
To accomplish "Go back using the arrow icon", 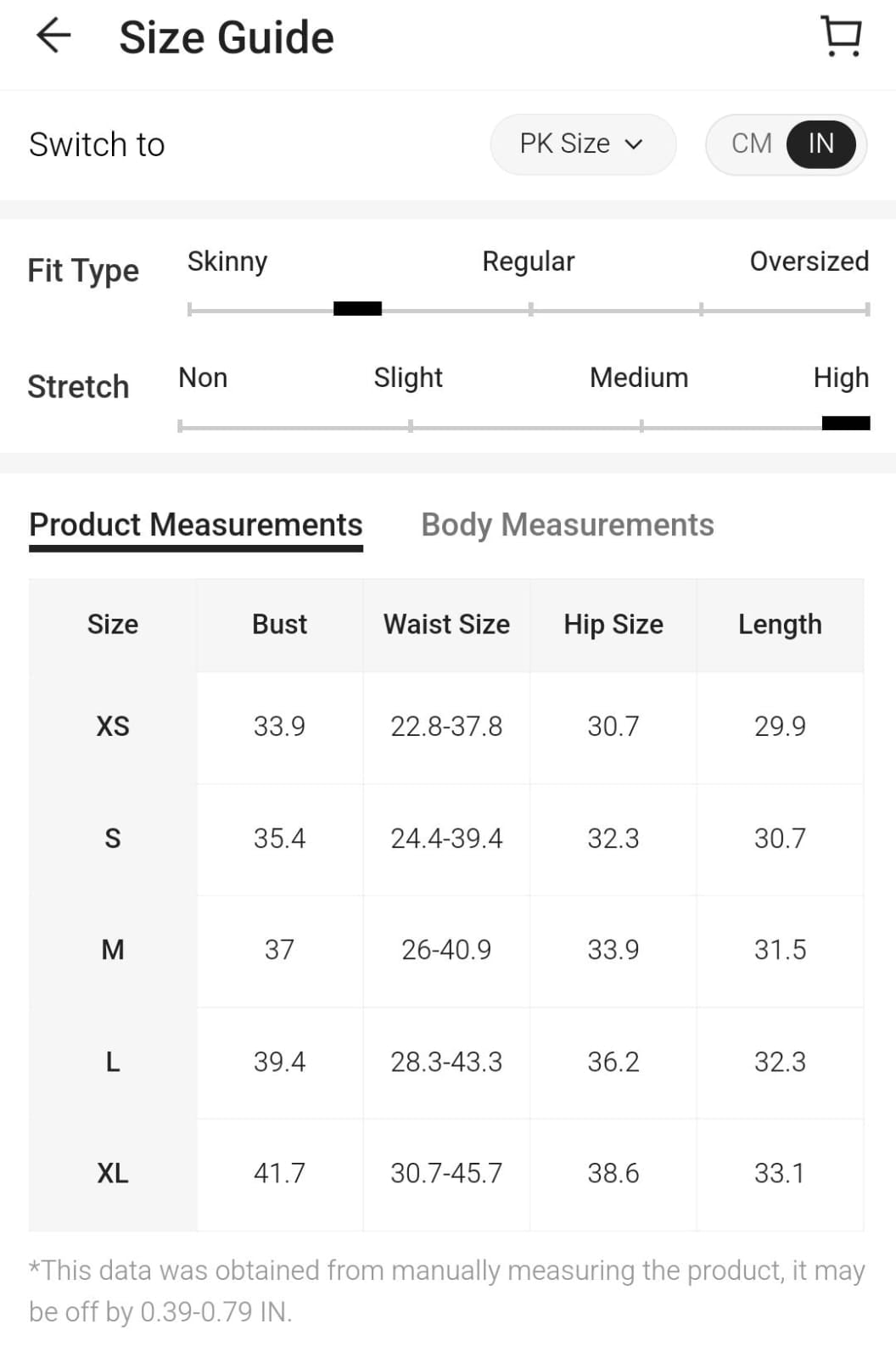I will 53,36.
